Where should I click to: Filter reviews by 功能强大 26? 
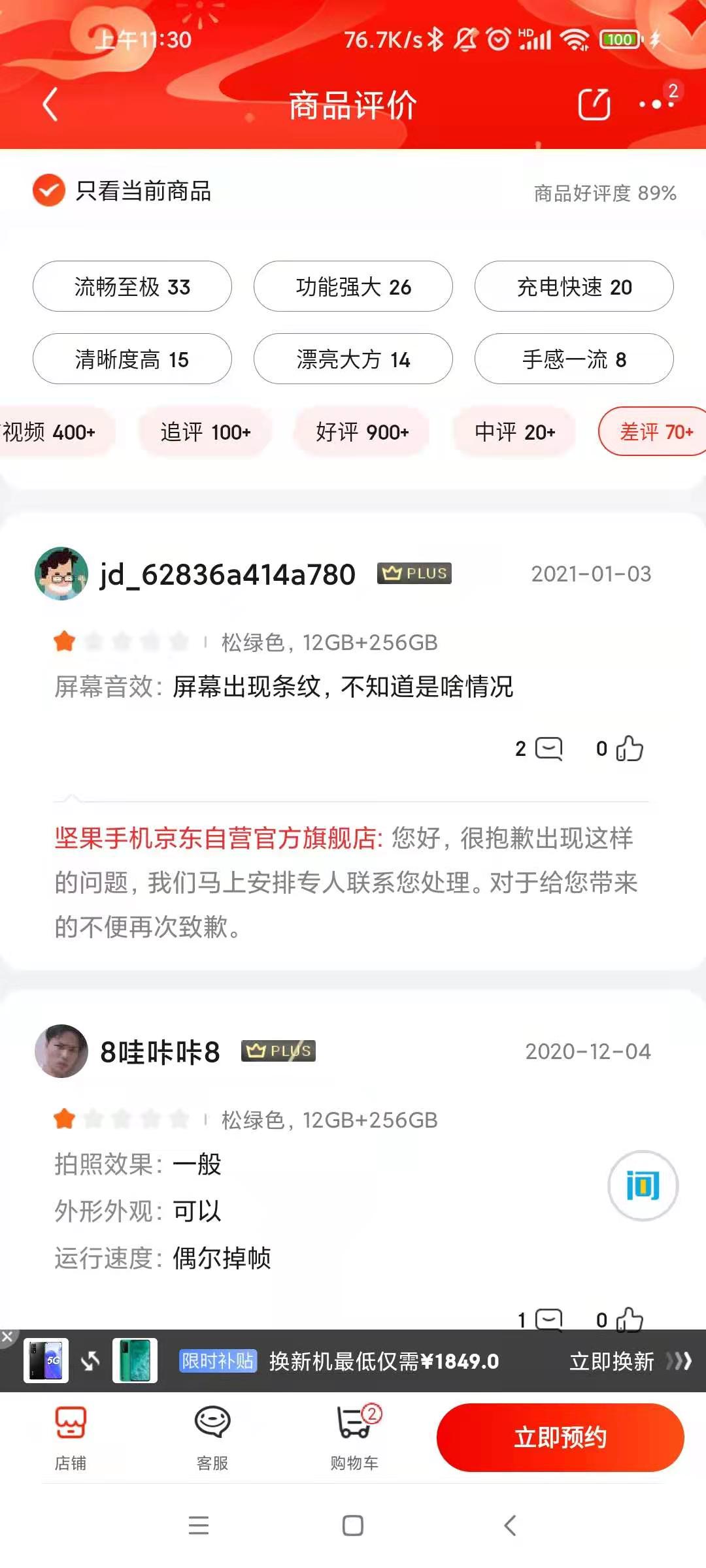point(353,287)
